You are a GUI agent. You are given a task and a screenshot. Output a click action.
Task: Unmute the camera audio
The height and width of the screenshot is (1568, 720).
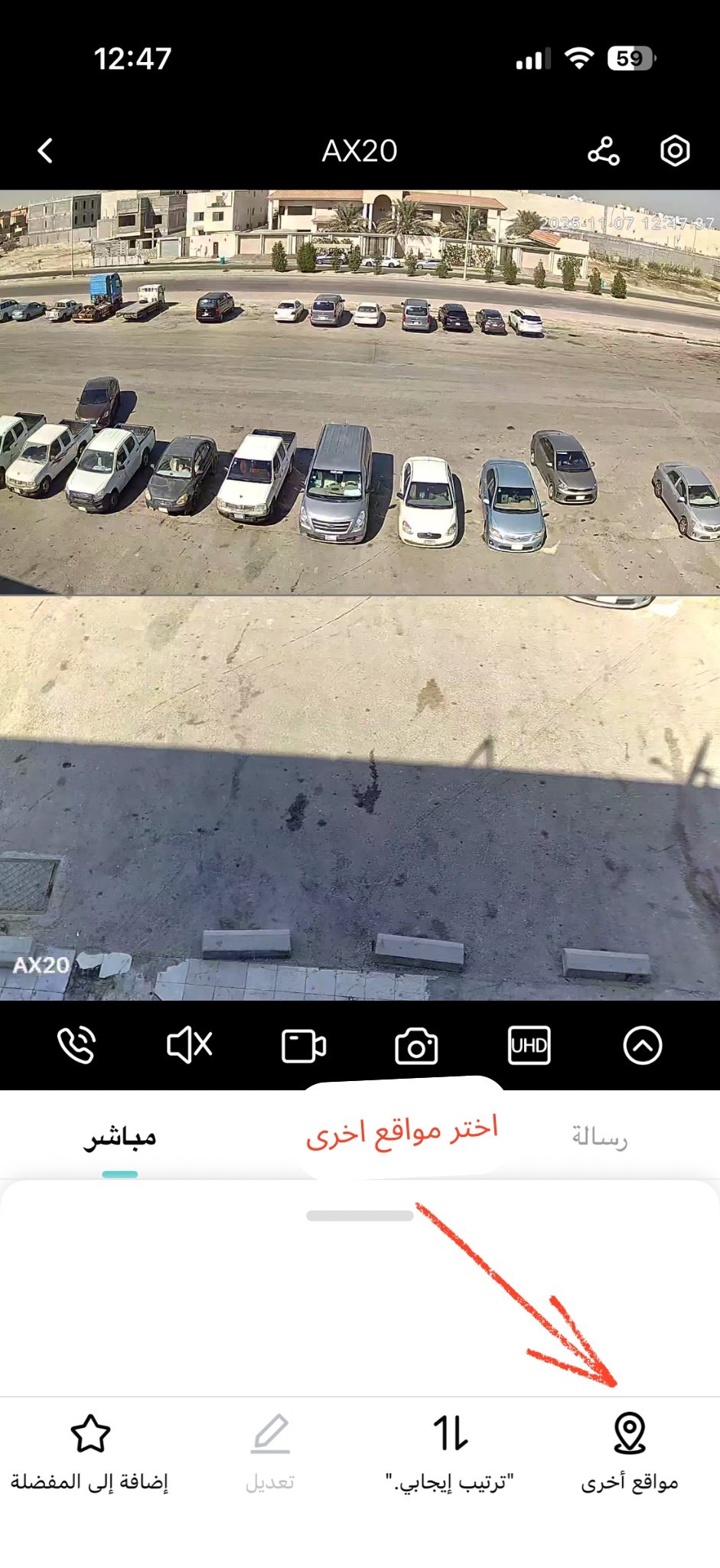tap(189, 1045)
